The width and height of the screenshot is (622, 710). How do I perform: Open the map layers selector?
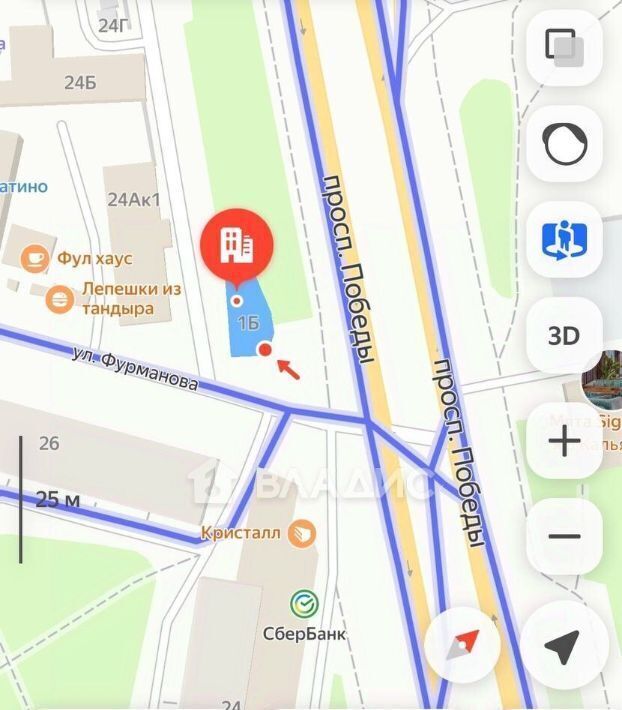564,48
